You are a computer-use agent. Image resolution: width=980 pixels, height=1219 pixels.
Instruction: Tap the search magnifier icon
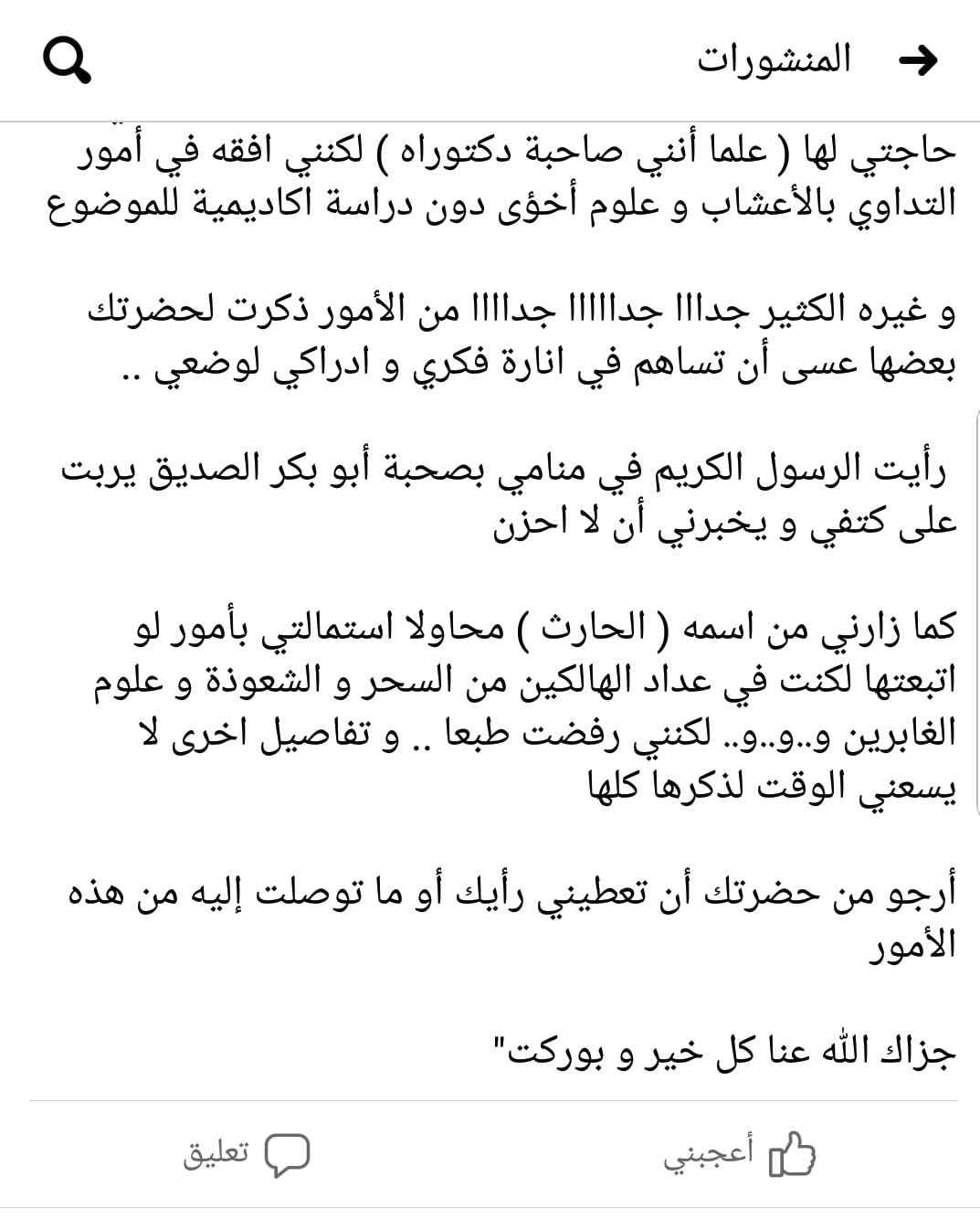tap(68, 61)
